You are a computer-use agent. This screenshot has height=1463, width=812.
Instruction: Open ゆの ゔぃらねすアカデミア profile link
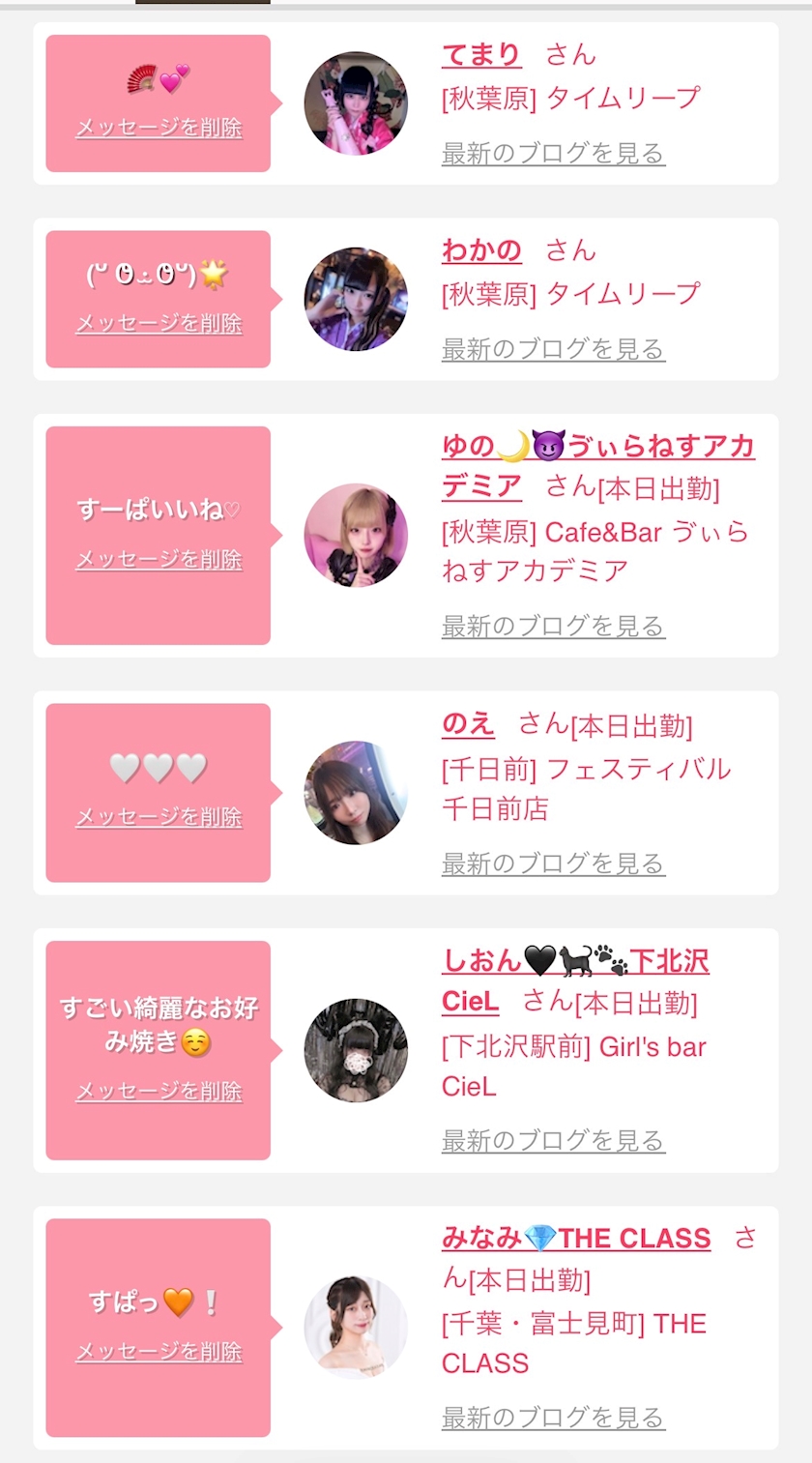[597, 448]
